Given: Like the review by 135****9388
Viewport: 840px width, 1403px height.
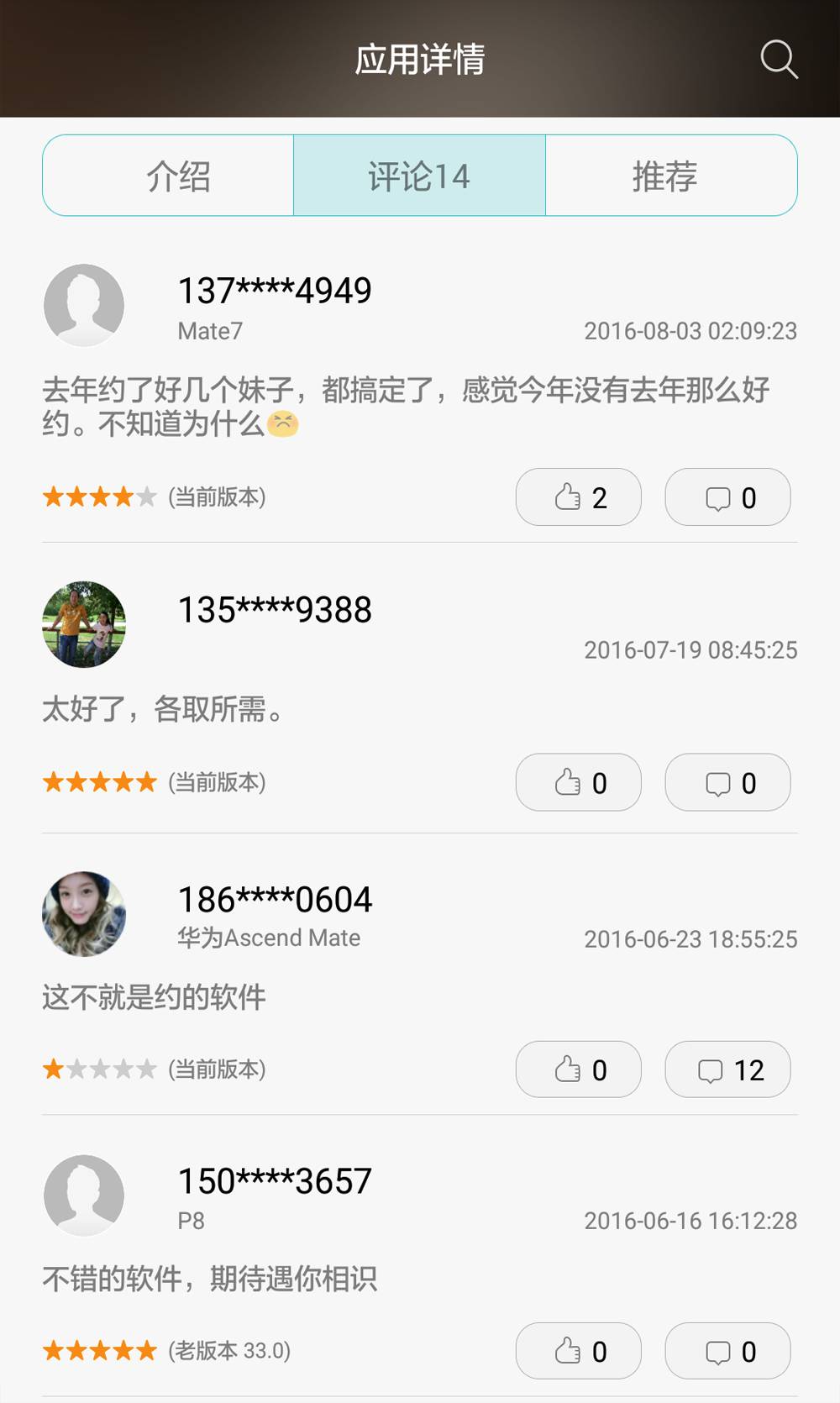Looking at the screenshot, I should click(579, 783).
